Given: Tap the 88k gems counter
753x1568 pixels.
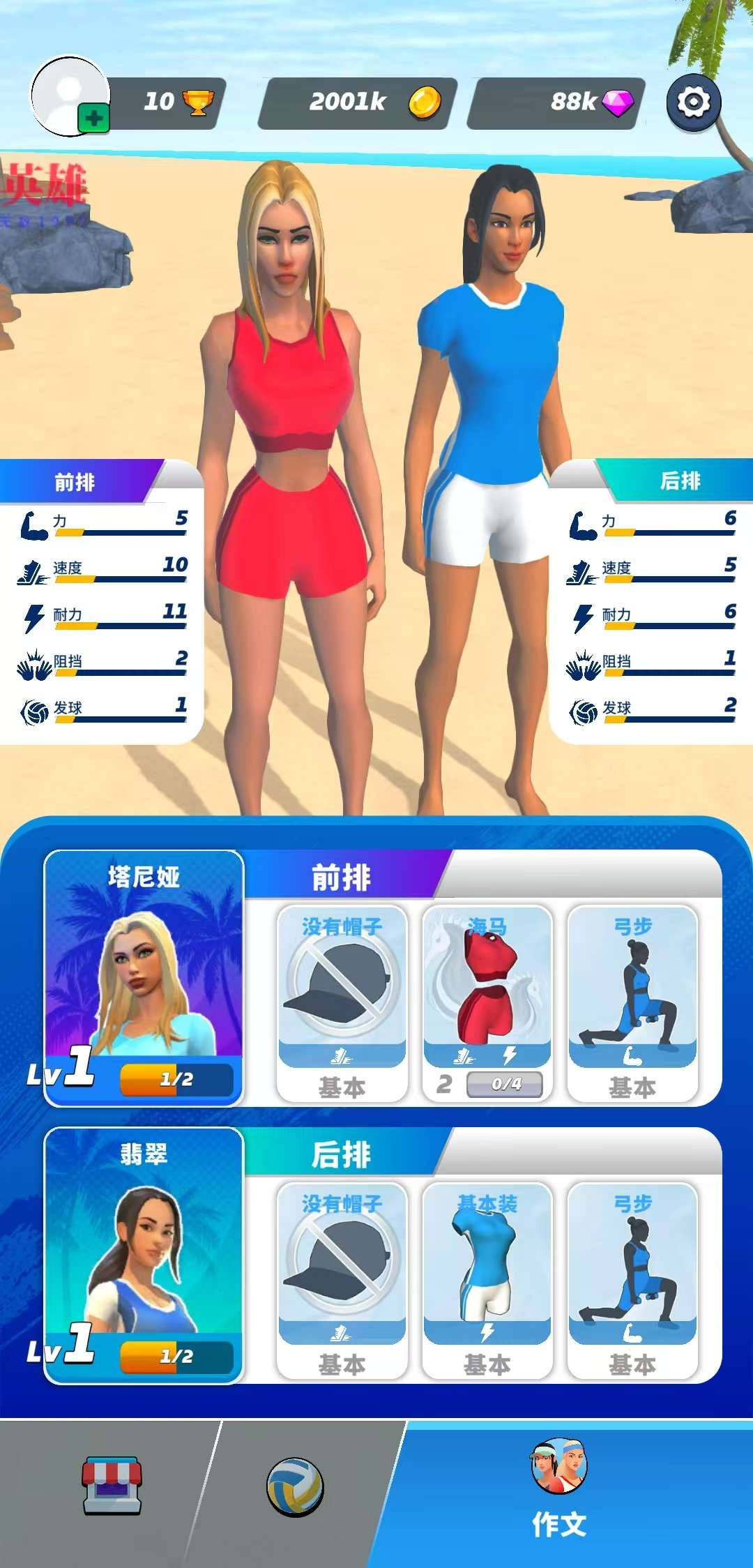Looking at the screenshot, I should click(x=556, y=103).
